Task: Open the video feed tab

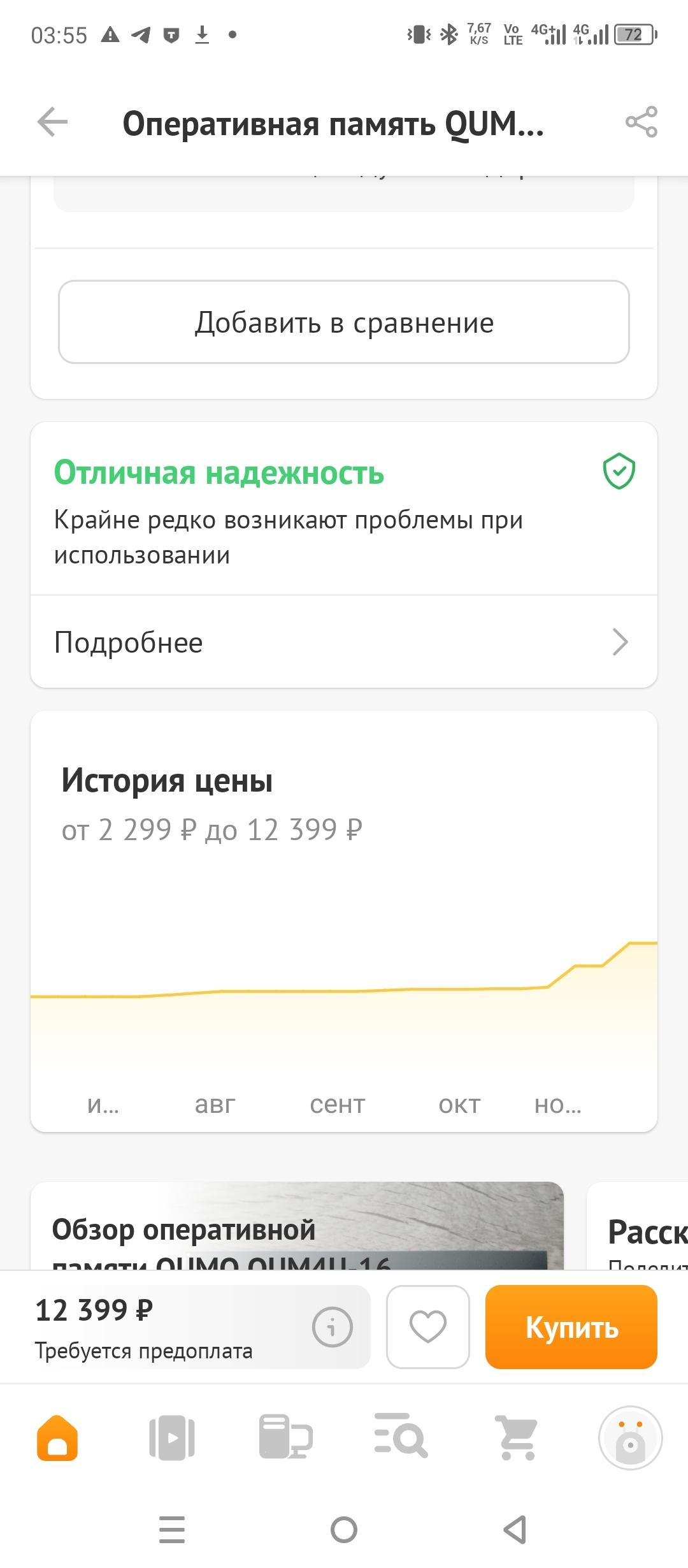Action: 171,1438
